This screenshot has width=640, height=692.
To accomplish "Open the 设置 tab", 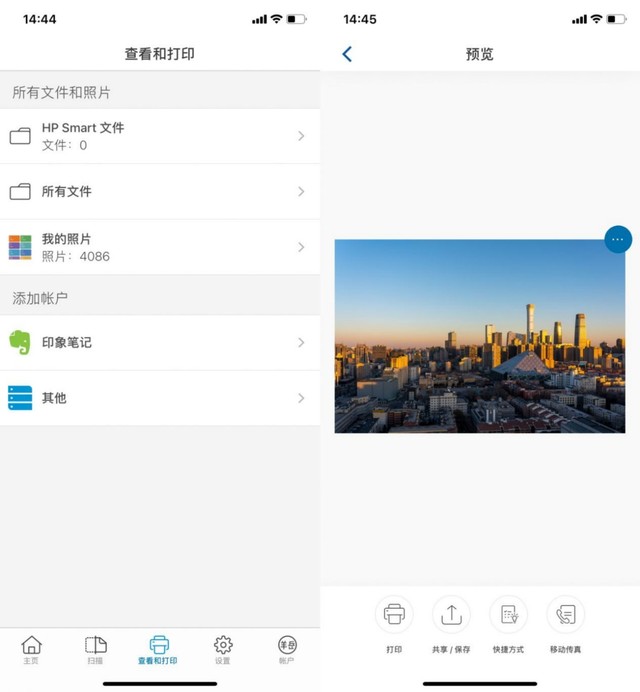I will click(223, 649).
